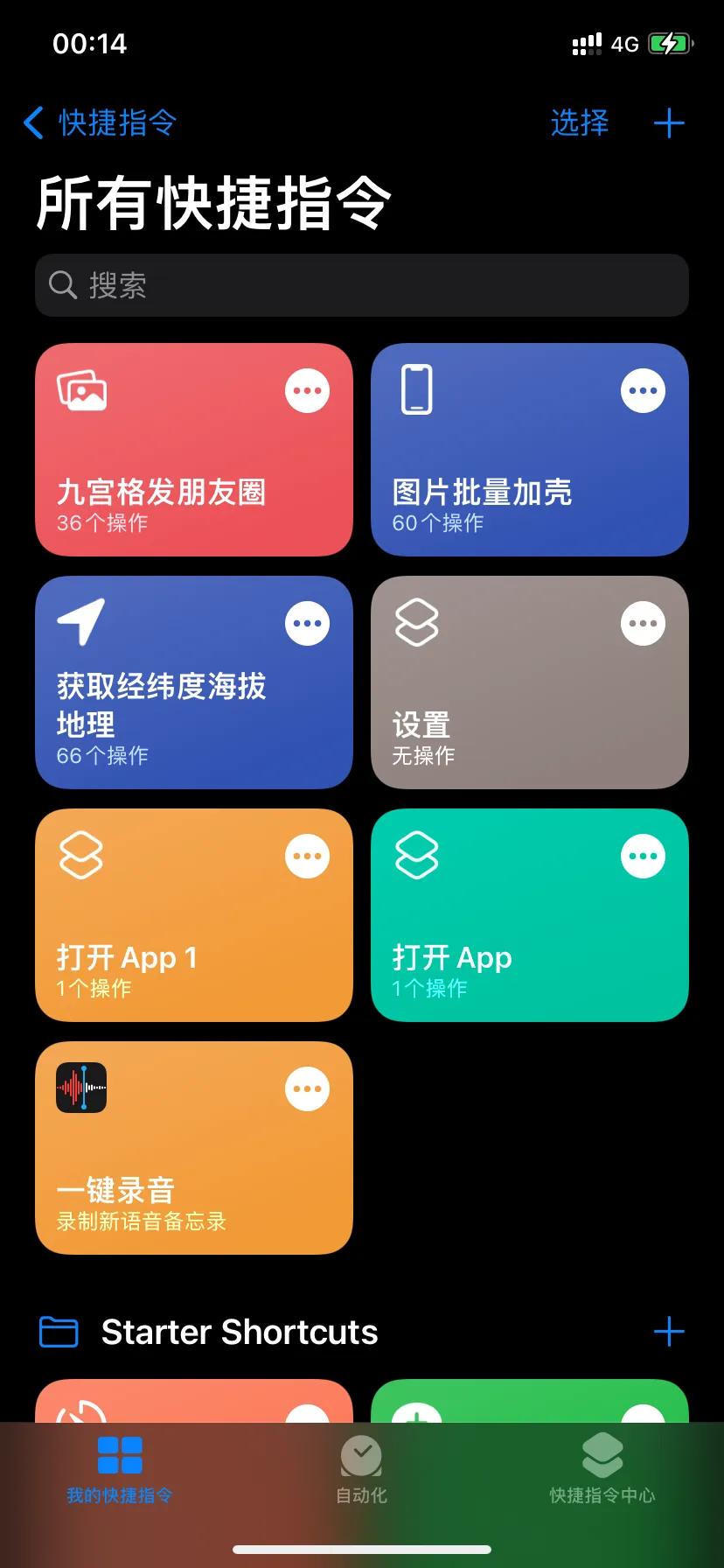Open options menu on 图片批量加壳 shortcut
The width and height of the screenshot is (724, 1568).
click(x=642, y=390)
